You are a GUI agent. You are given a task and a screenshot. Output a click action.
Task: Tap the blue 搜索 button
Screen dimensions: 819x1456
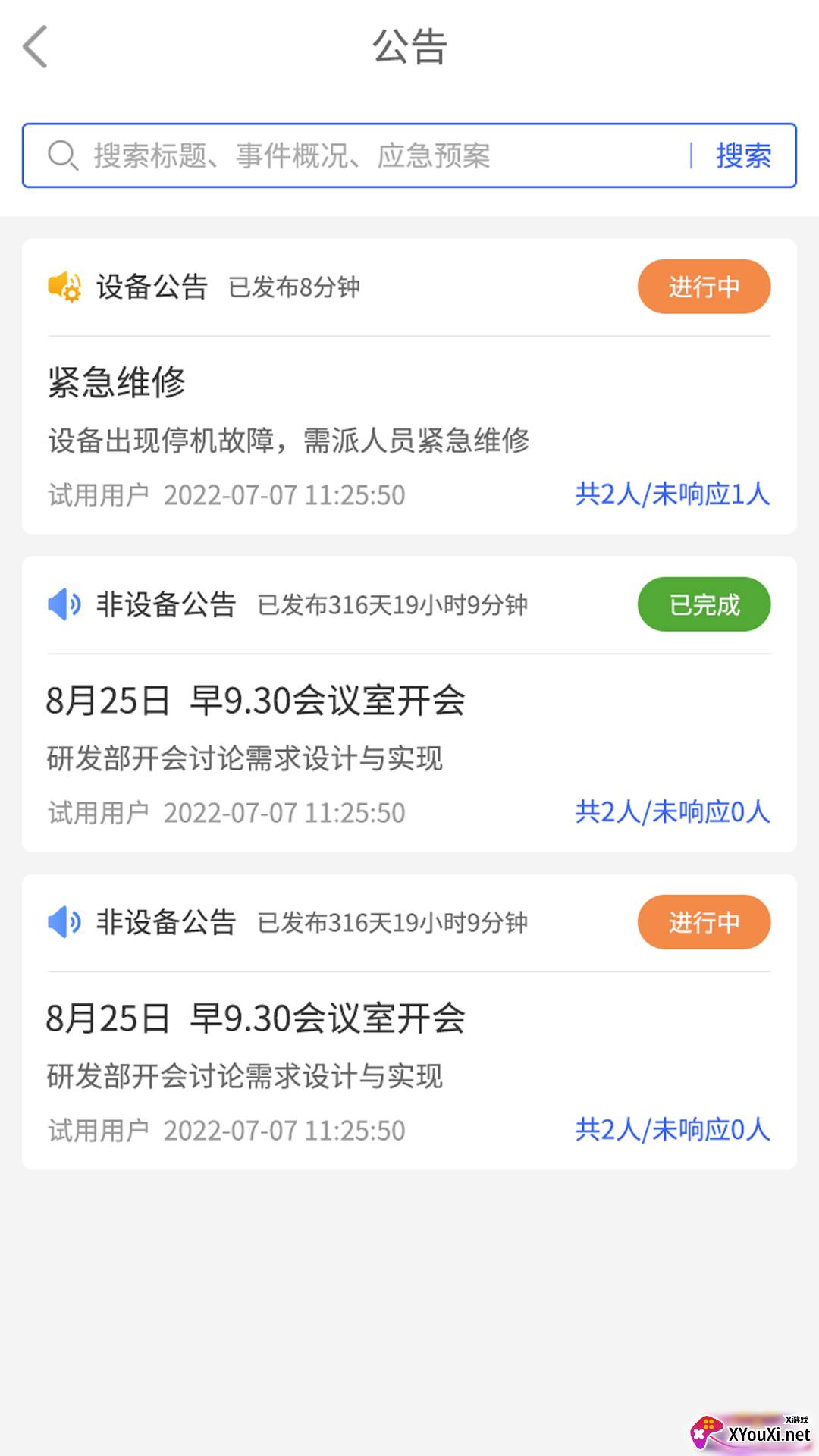click(x=743, y=155)
